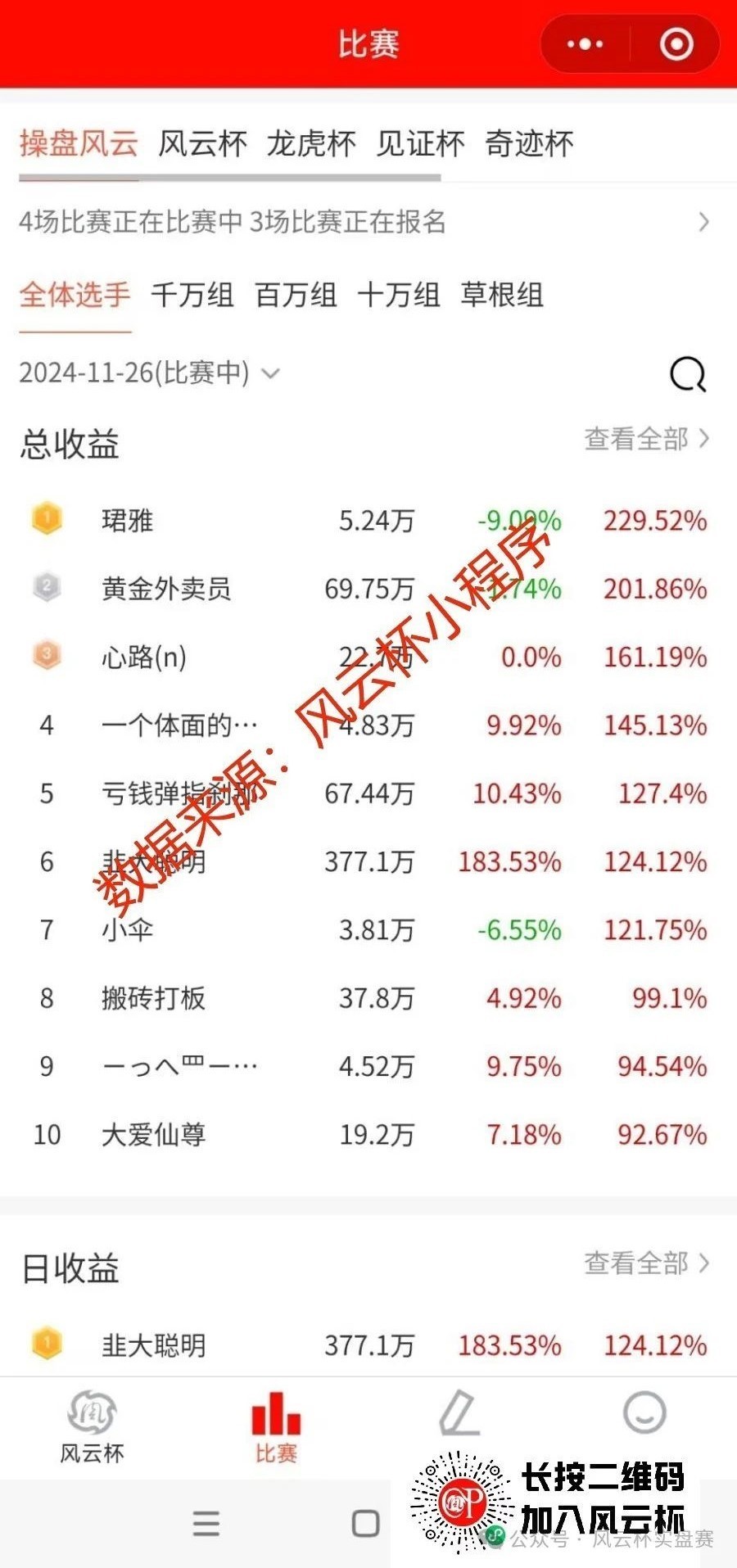Viewport: 737px width, 1568px height.
Task: Switch to the 风云杯 top tab
Action: [x=202, y=144]
